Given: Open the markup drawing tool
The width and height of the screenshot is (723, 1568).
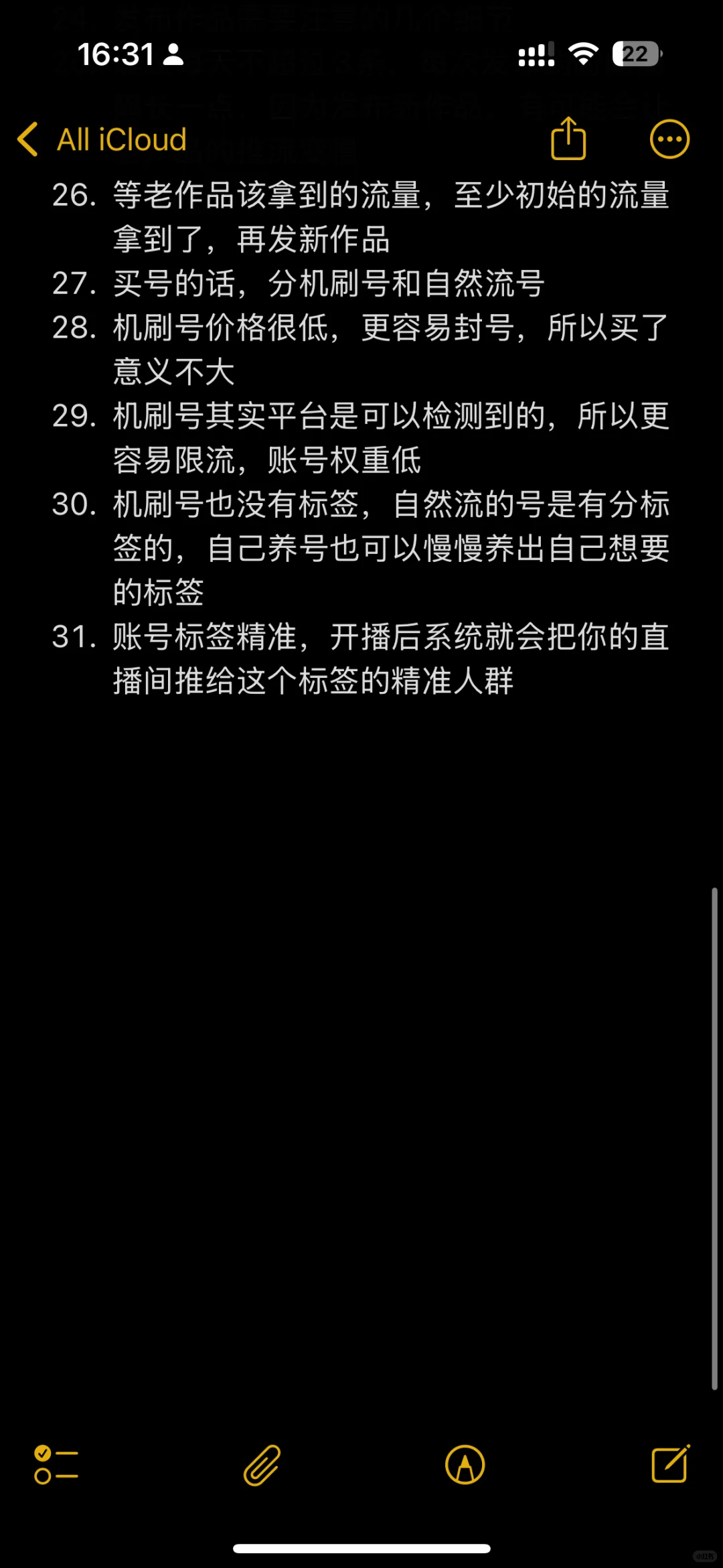Looking at the screenshot, I should point(465,1464).
